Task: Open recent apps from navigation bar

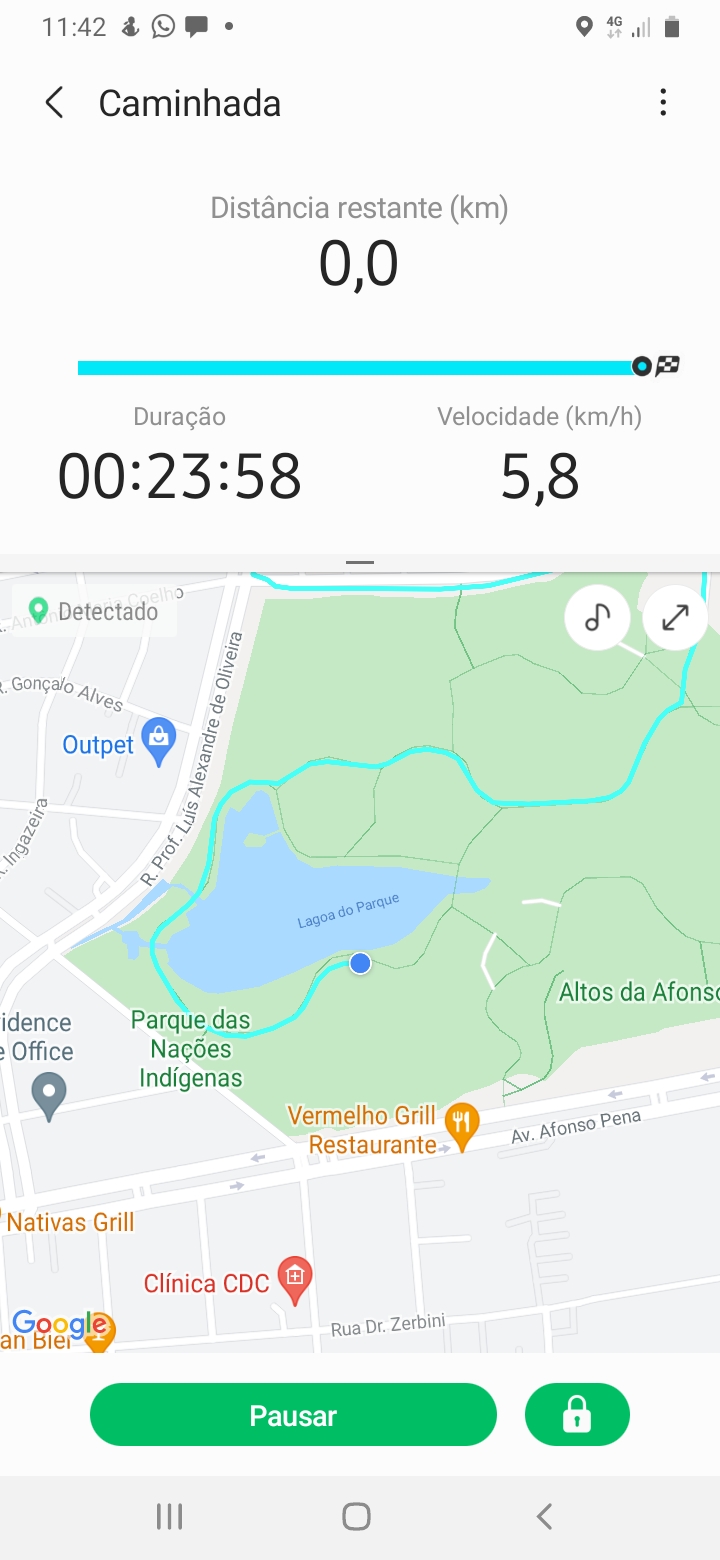Action: (x=169, y=1517)
